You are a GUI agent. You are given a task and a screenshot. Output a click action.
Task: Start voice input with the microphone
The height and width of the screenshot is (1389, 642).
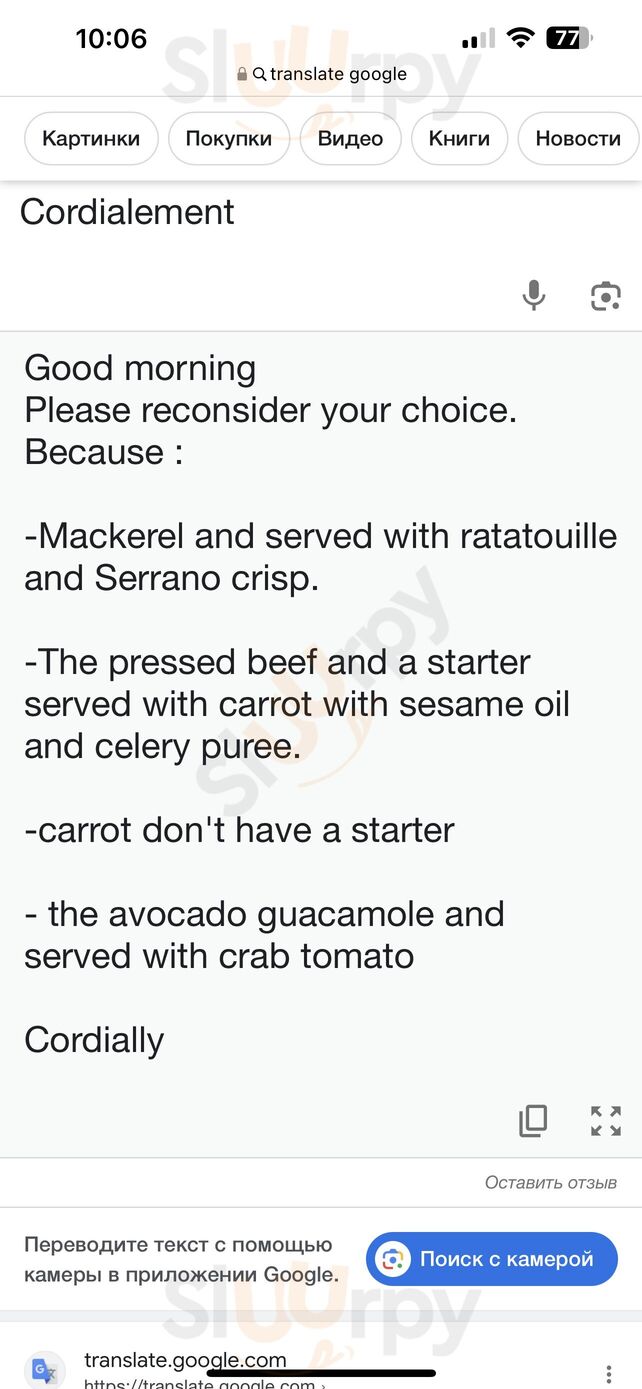pos(534,296)
